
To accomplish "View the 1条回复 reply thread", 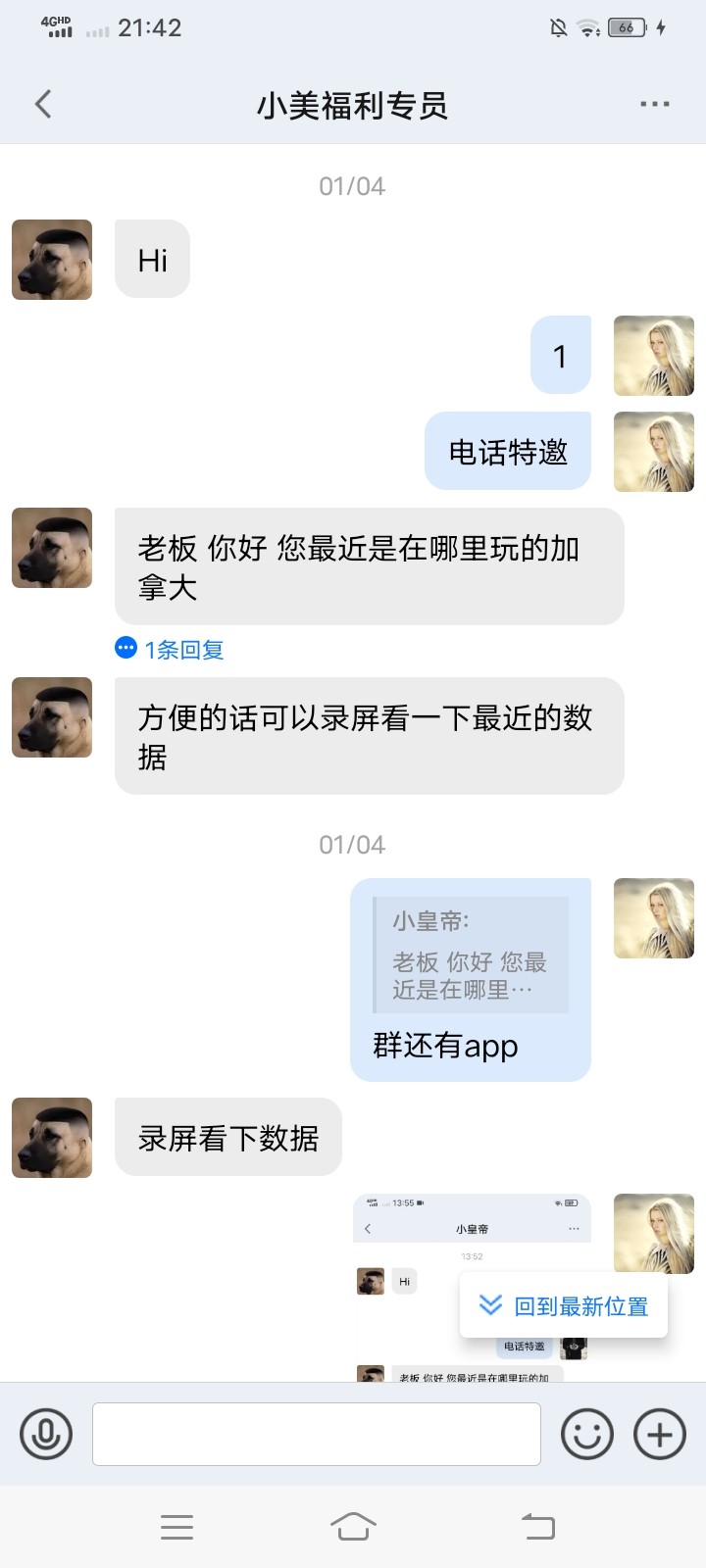I will tap(171, 650).
